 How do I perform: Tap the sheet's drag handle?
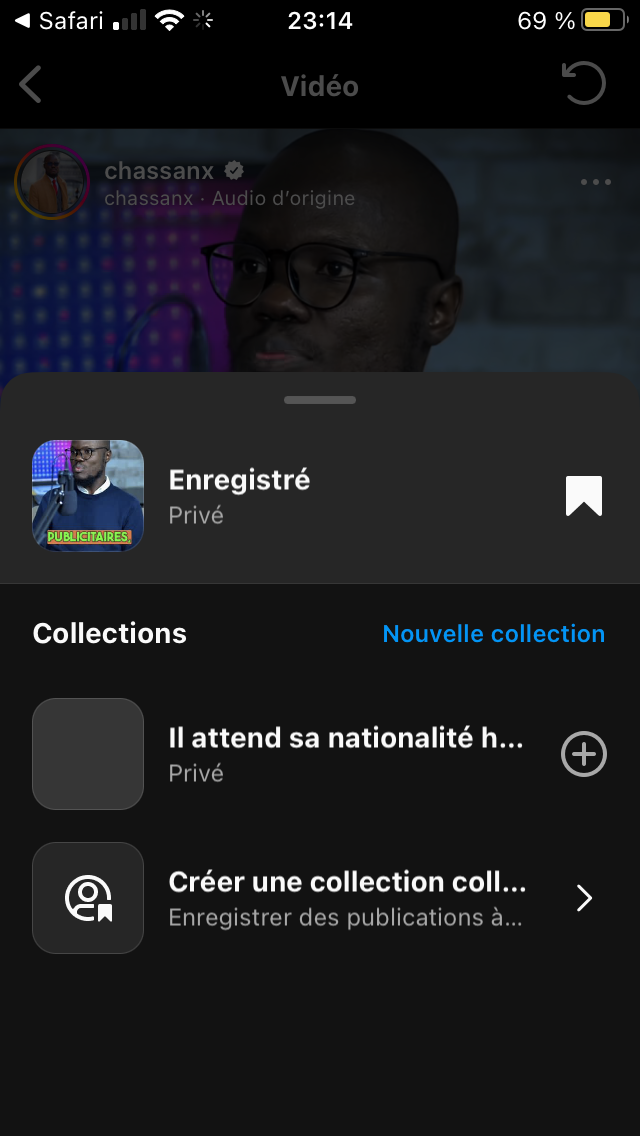point(320,400)
